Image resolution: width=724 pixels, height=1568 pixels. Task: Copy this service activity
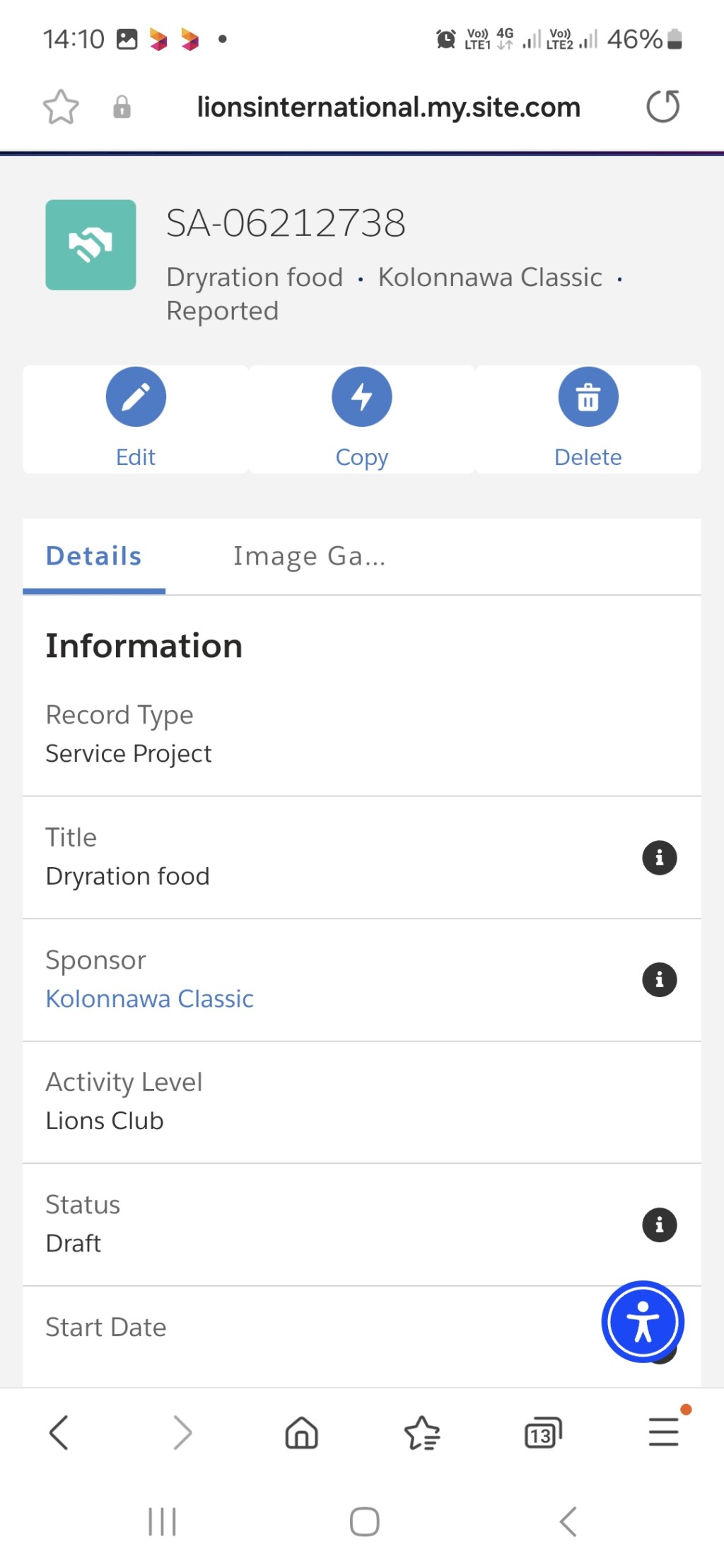click(362, 418)
